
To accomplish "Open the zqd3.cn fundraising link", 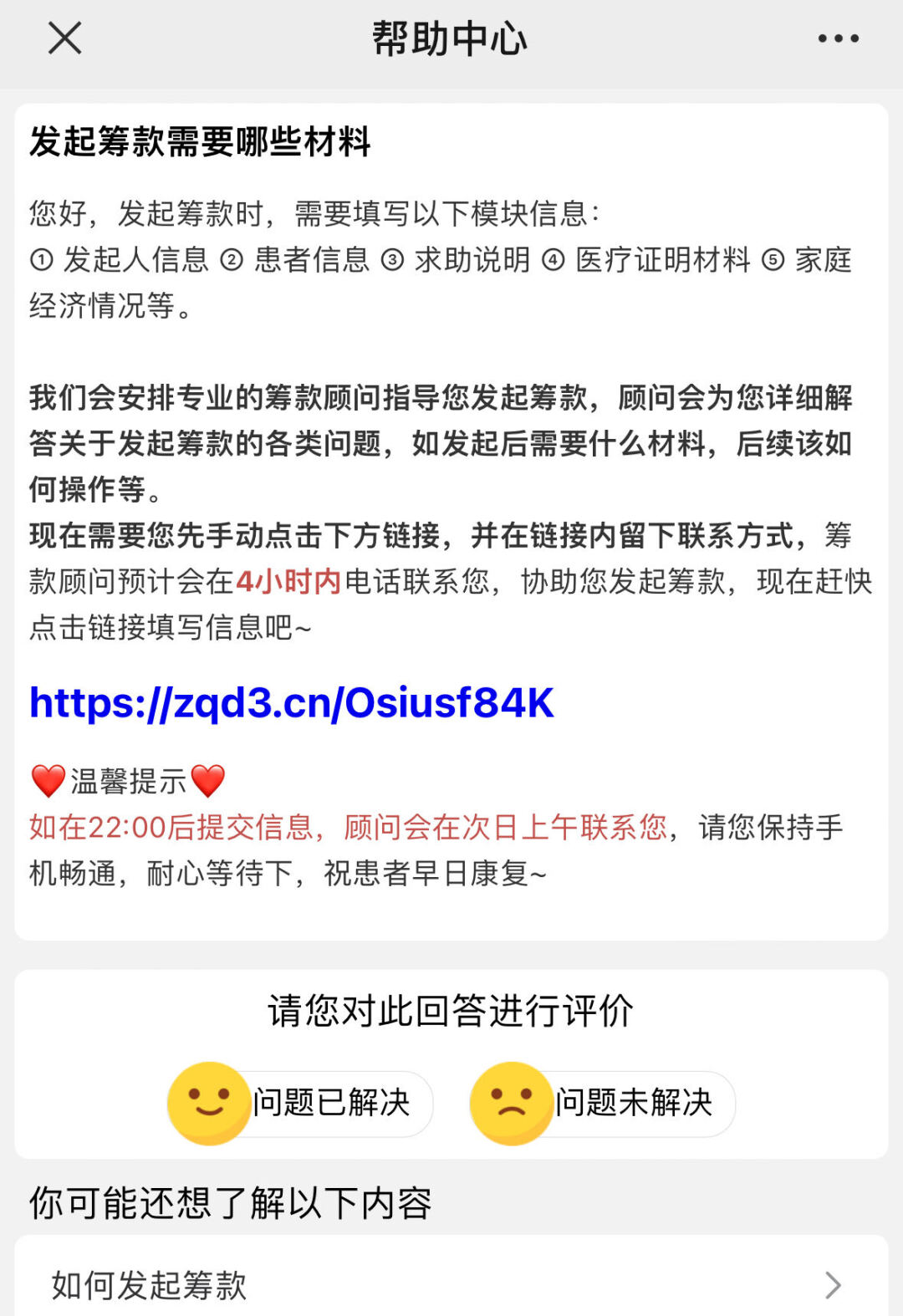I will [x=292, y=703].
